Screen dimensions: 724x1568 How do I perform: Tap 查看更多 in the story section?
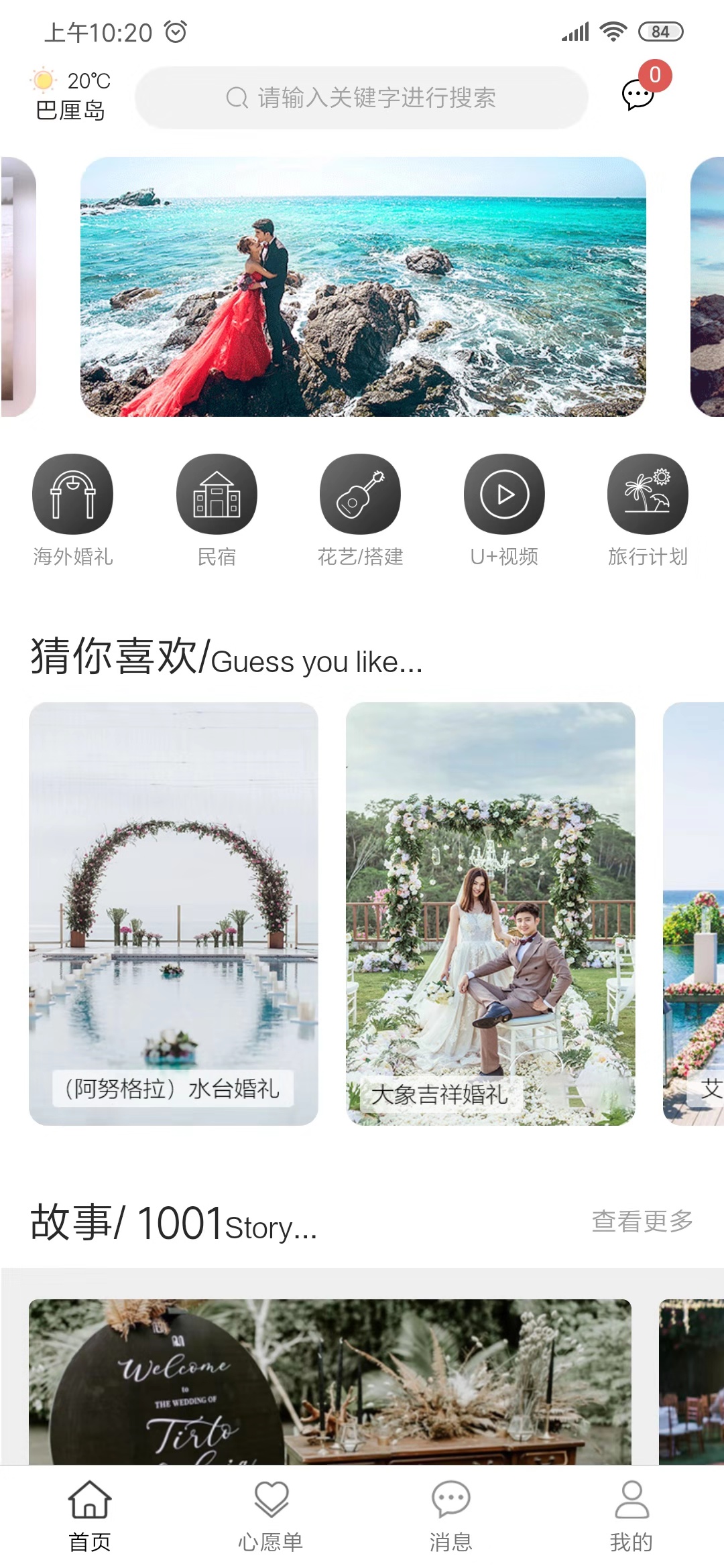pyautogui.click(x=642, y=1221)
